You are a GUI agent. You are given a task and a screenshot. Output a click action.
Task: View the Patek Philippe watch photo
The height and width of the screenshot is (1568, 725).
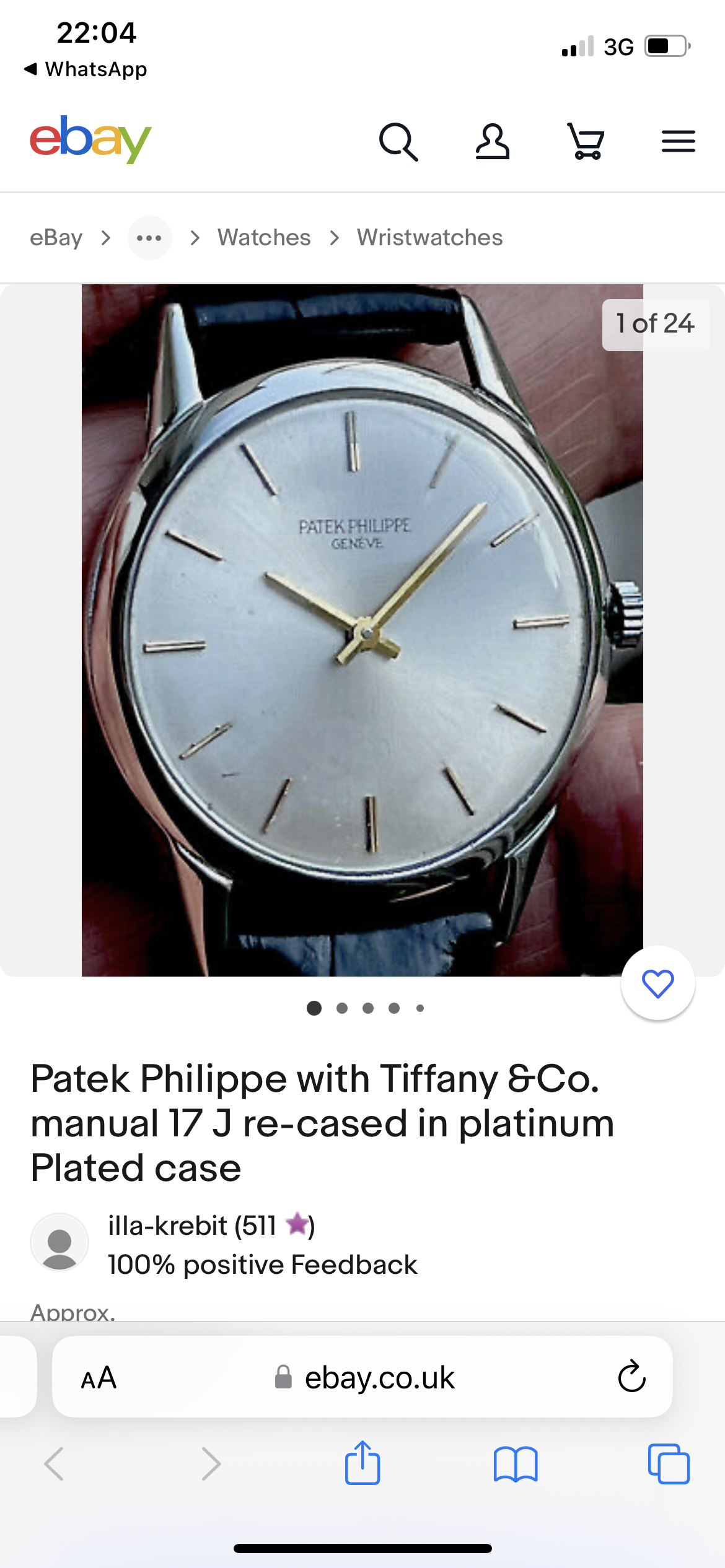click(x=362, y=630)
